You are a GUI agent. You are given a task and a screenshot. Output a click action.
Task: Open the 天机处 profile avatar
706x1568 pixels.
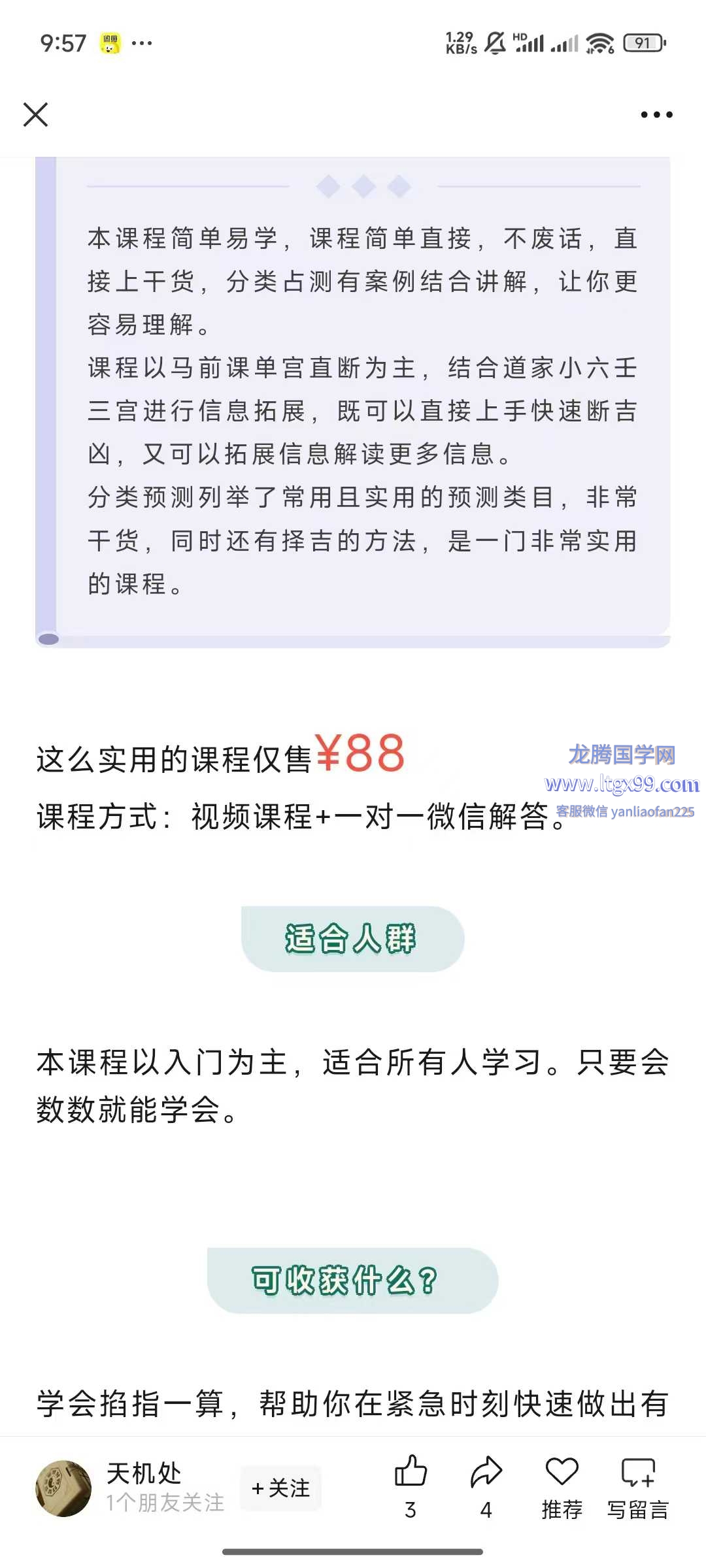pyautogui.click(x=63, y=1488)
